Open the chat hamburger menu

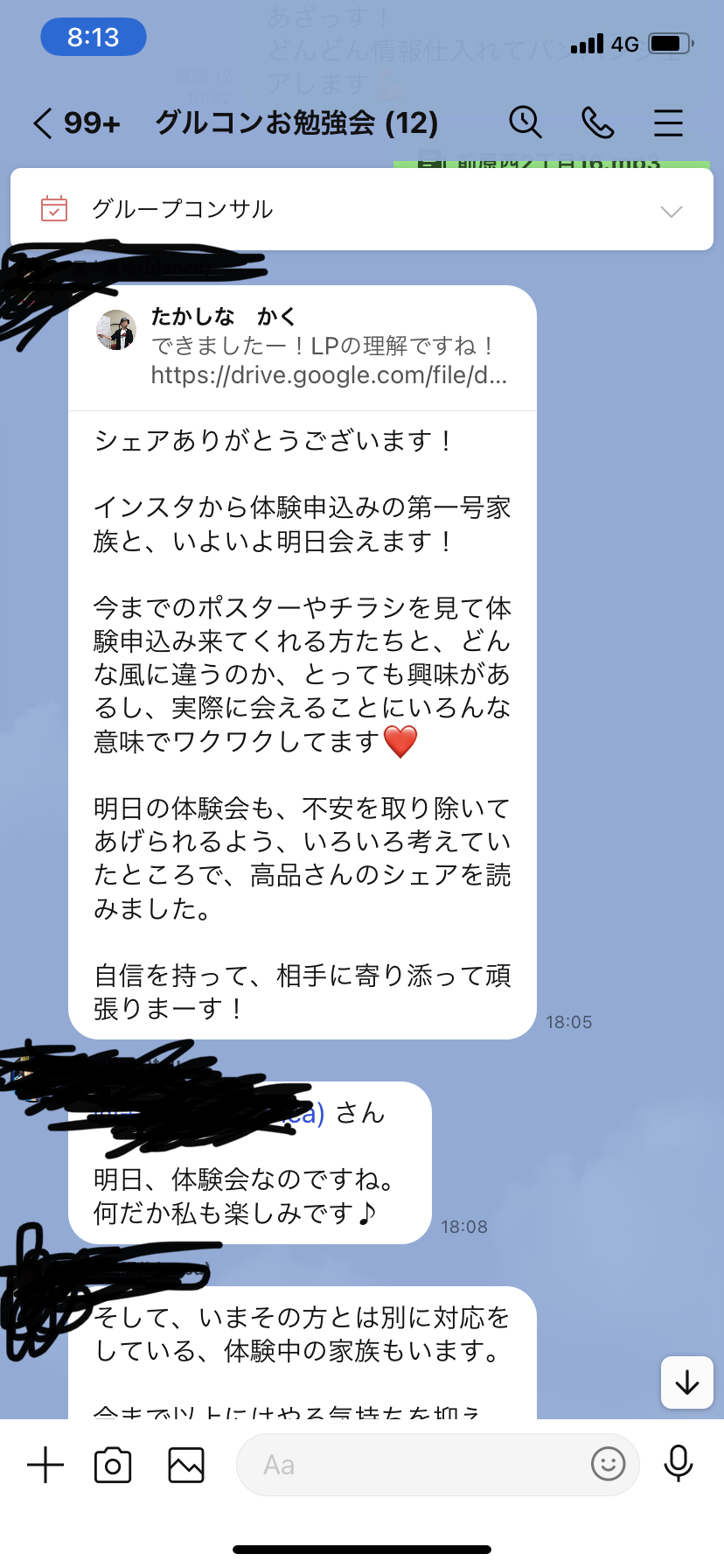tap(668, 122)
